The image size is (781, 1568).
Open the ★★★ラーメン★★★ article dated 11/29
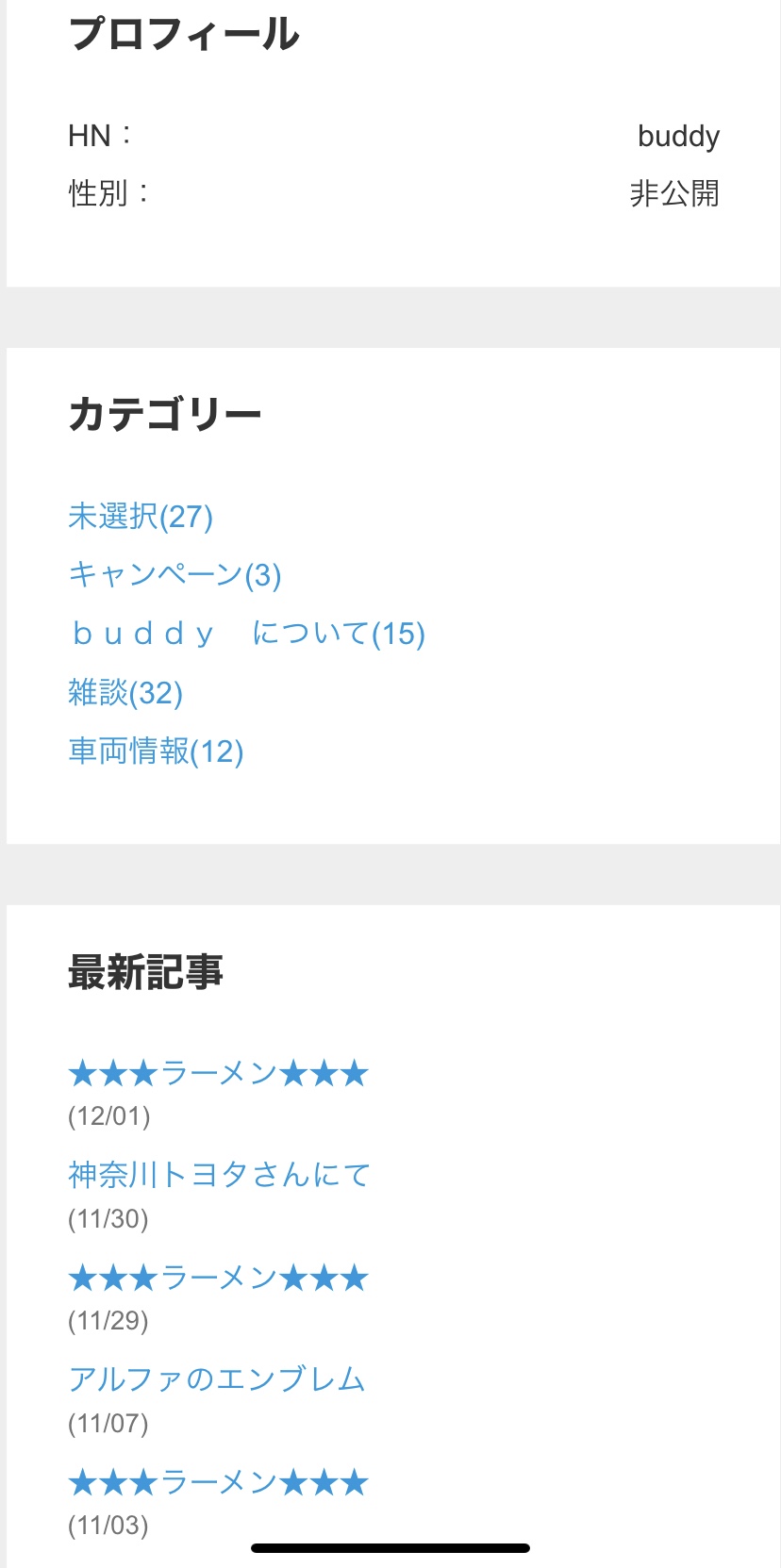tap(218, 1278)
